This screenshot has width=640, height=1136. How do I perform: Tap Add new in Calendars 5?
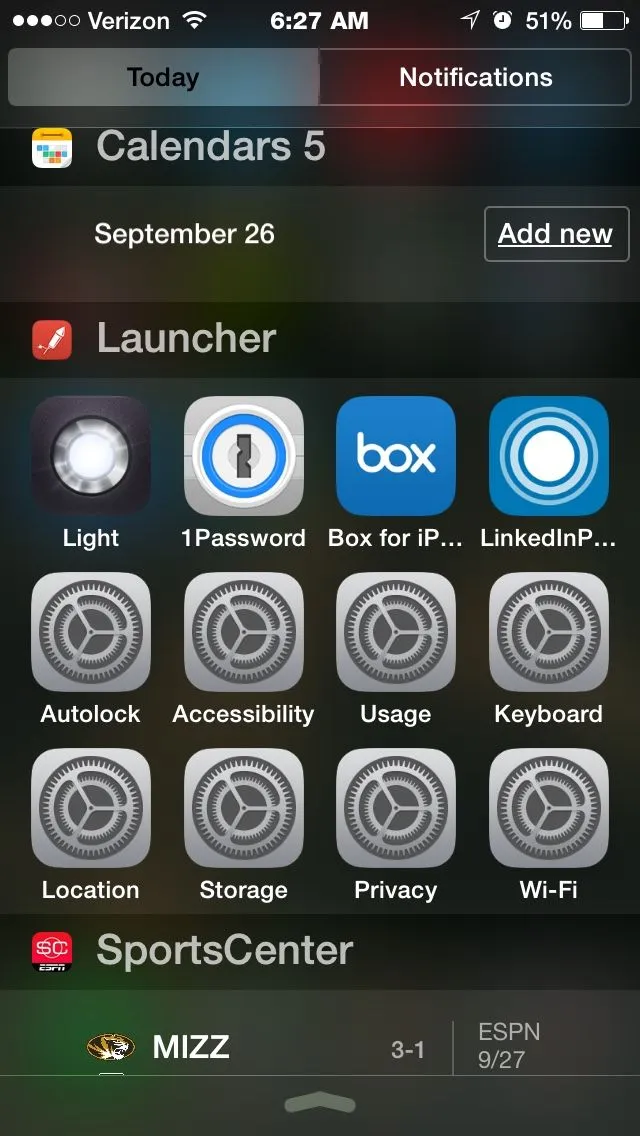pos(555,234)
